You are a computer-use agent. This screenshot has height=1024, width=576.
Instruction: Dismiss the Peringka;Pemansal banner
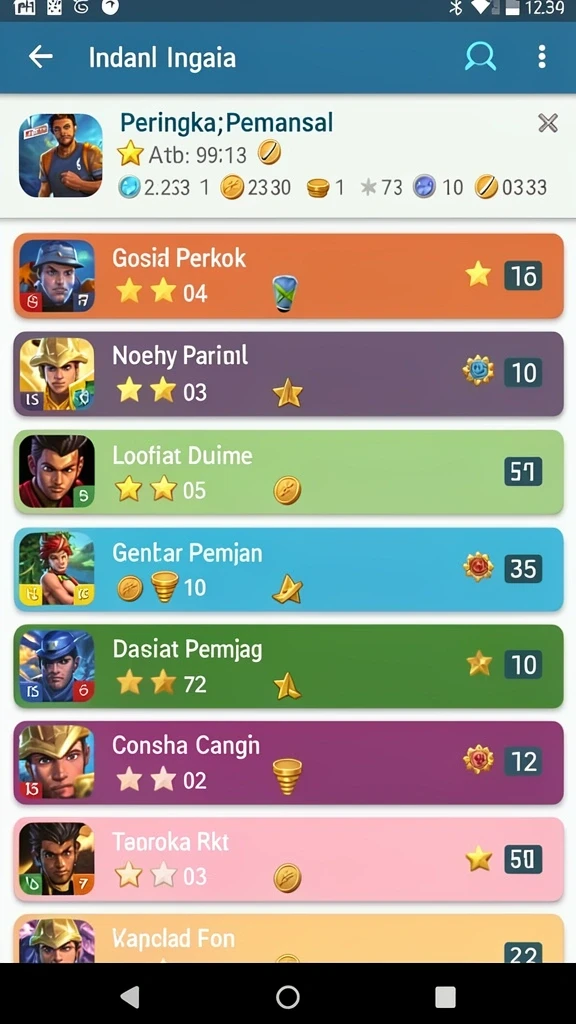[547, 123]
